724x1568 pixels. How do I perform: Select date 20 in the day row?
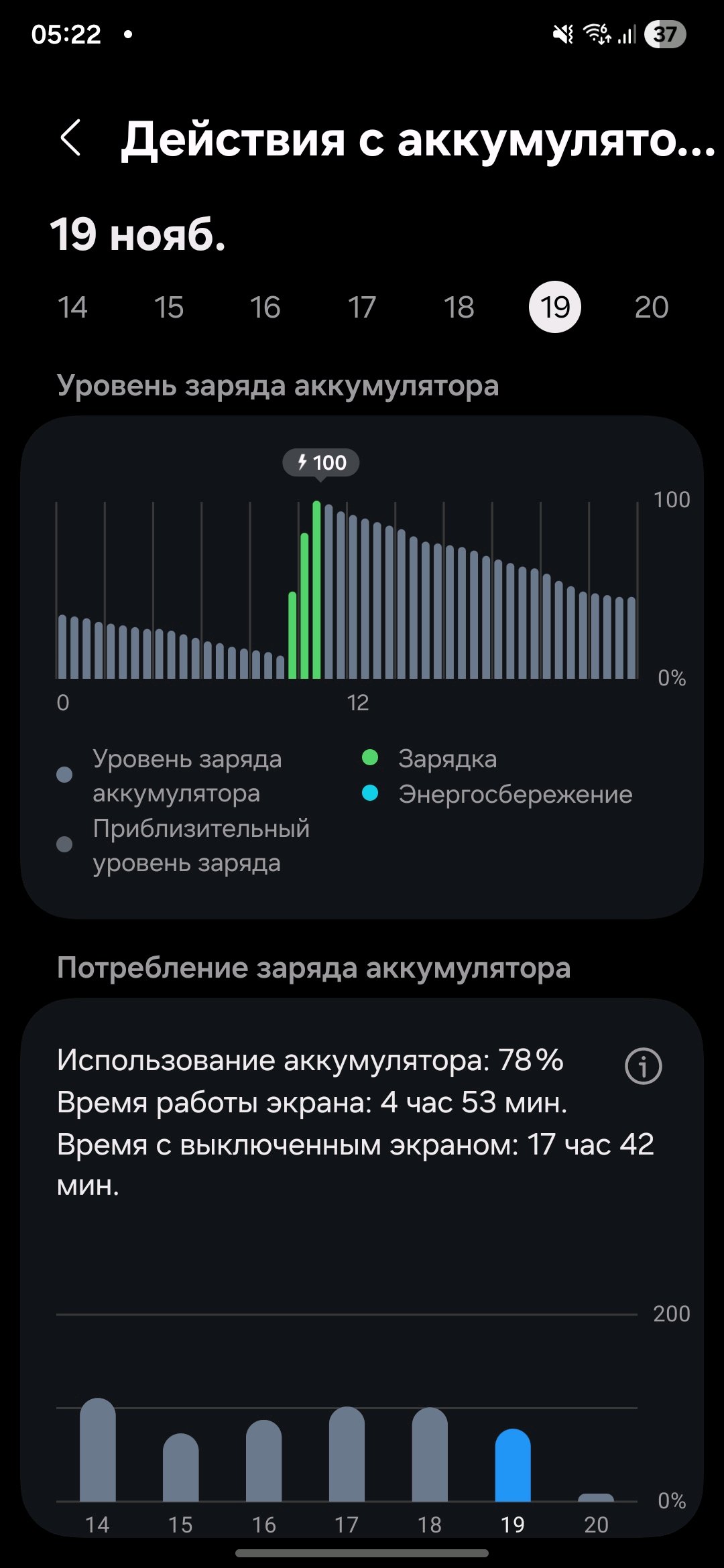[x=651, y=308]
